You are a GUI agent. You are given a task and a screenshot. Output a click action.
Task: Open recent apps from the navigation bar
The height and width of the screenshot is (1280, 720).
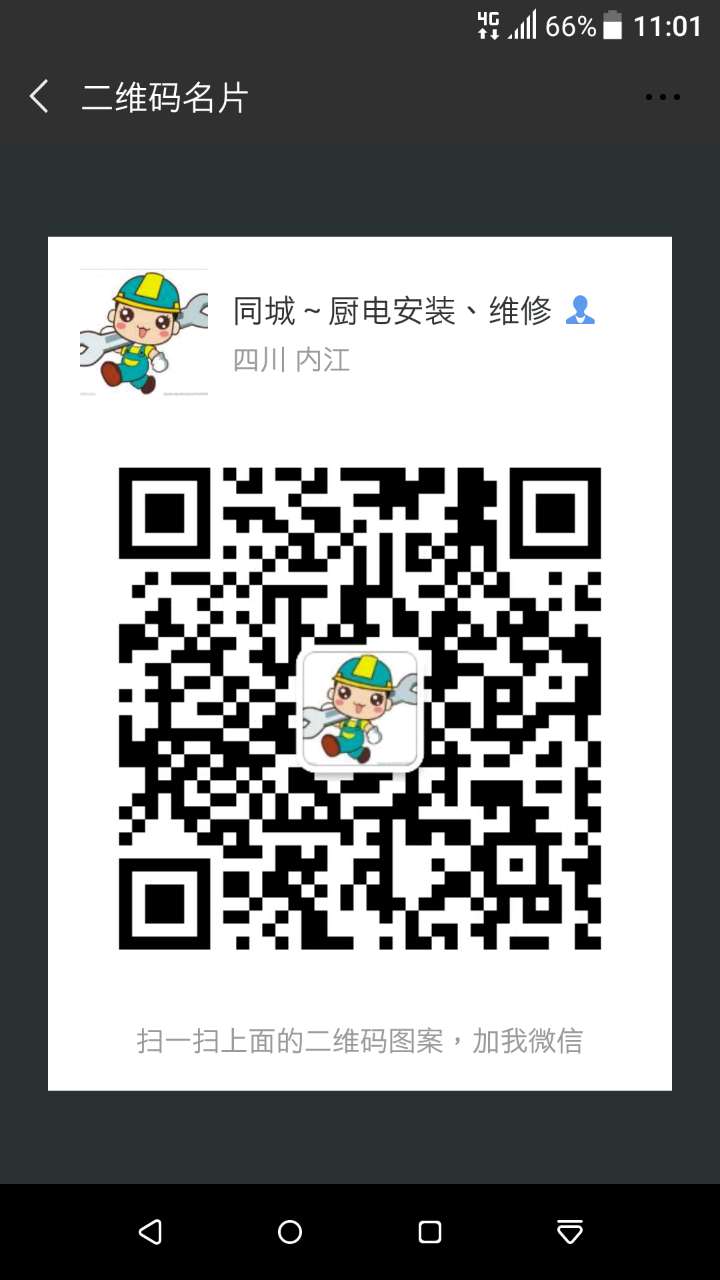click(x=430, y=1232)
